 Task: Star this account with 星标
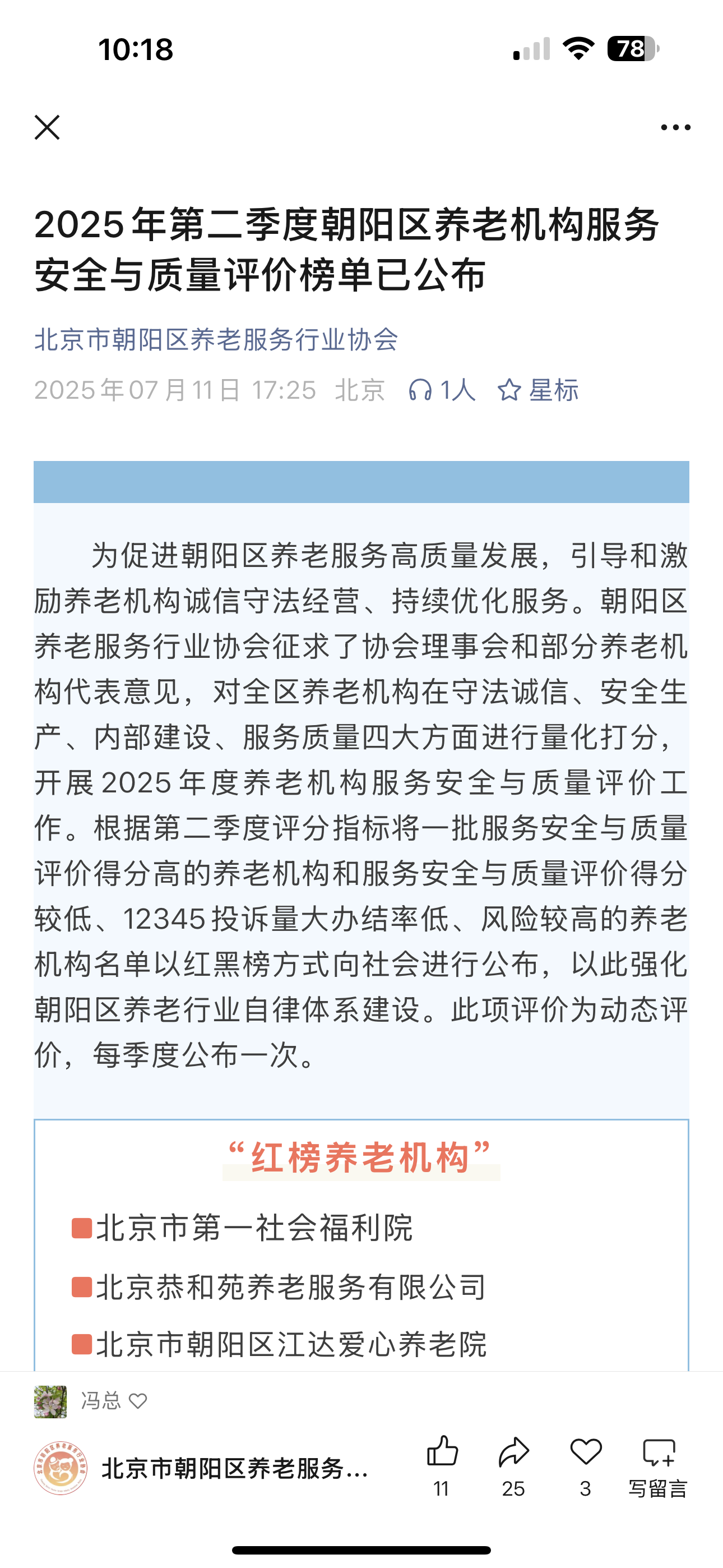538,390
